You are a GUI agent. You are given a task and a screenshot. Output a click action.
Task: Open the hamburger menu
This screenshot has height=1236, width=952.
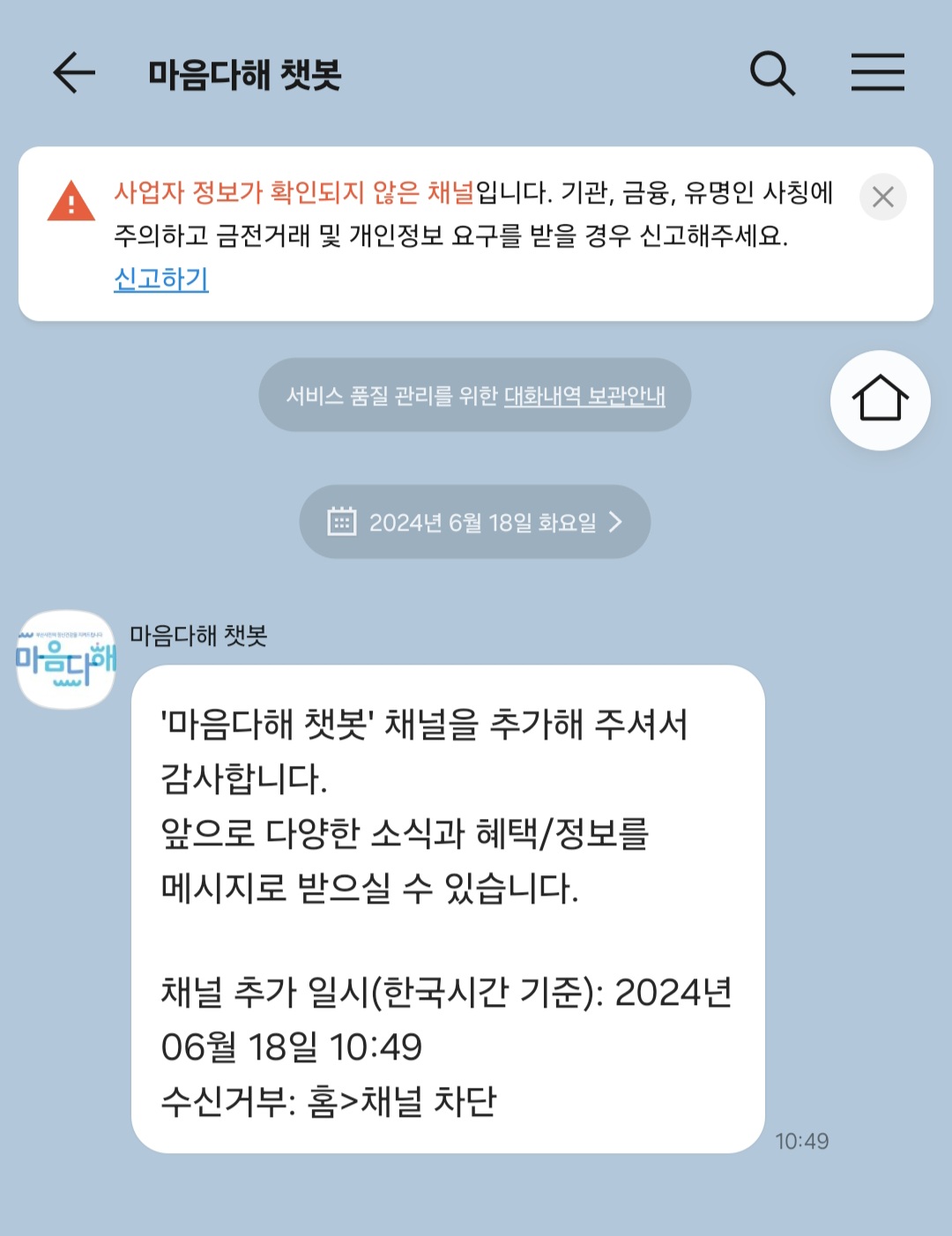tap(877, 73)
